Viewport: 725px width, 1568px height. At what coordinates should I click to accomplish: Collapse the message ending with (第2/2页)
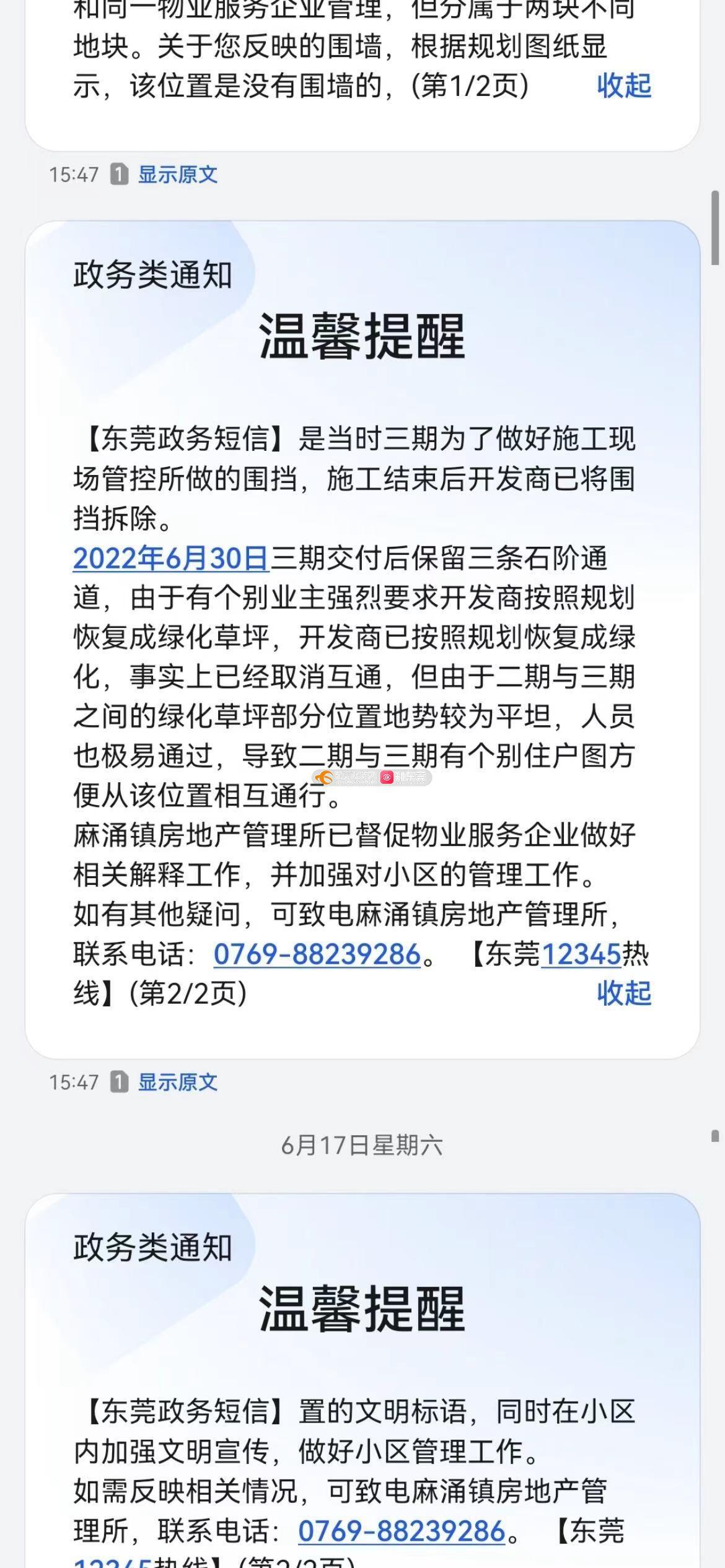[x=623, y=993]
